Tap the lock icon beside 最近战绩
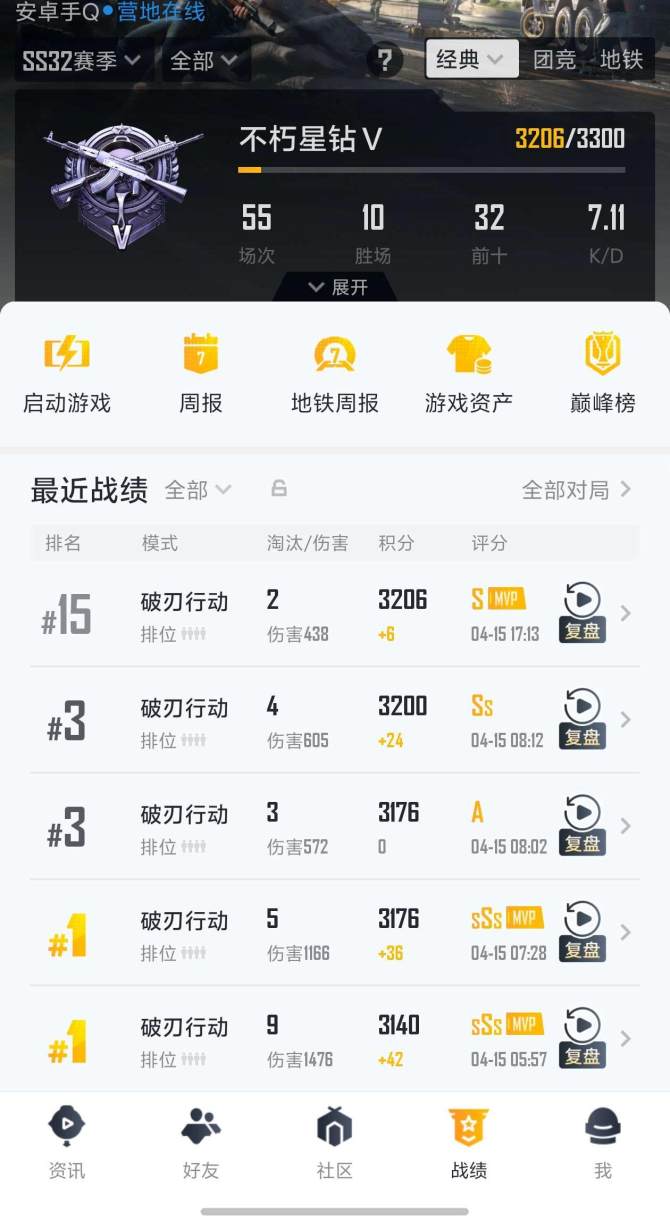Viewport: 670px width, 1229px height. [x=279, y=489]
